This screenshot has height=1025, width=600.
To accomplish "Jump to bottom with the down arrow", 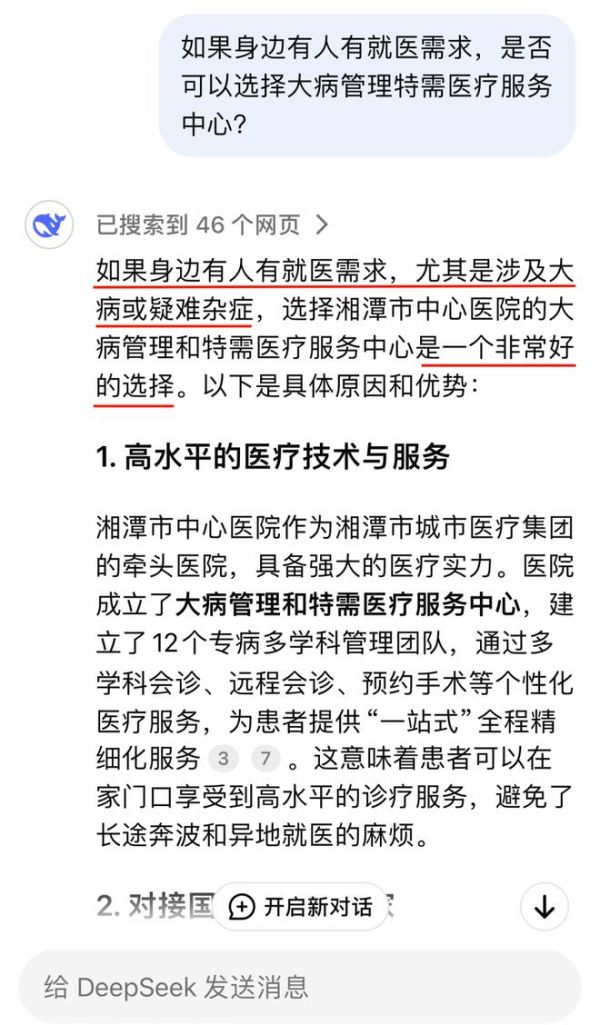I will point(544,907).
